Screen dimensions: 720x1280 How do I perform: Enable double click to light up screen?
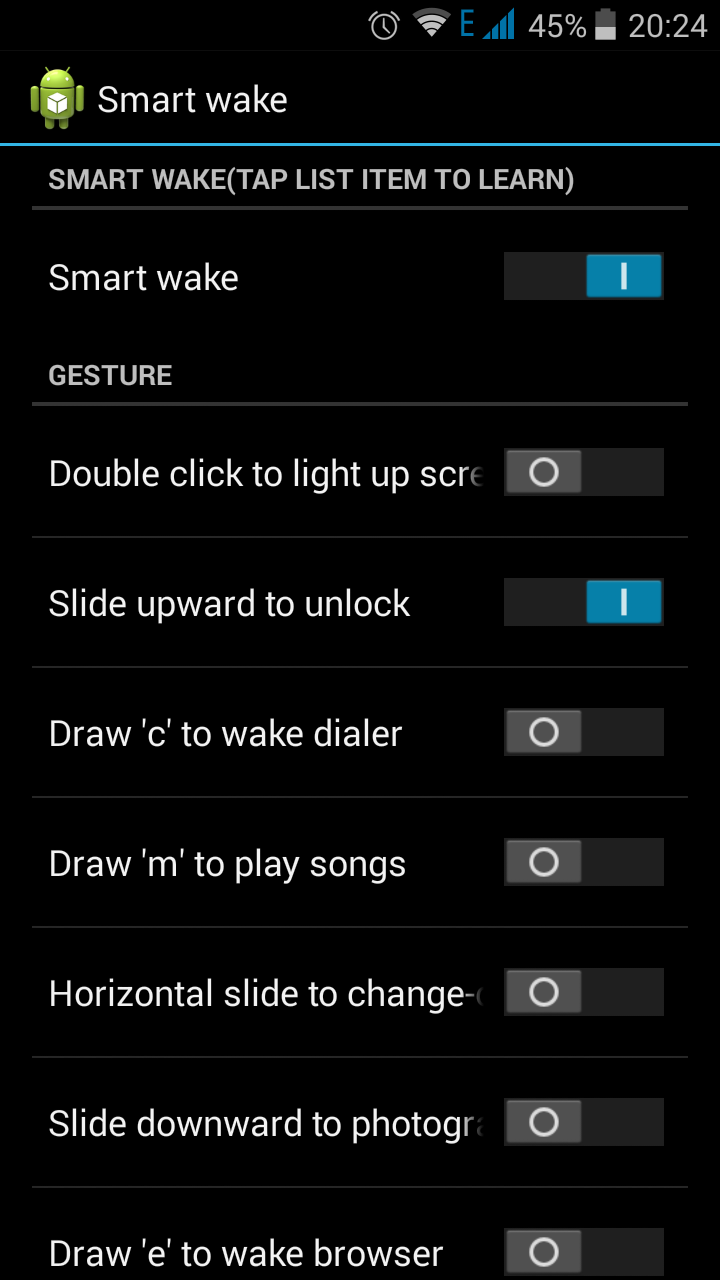pos(583,472)
